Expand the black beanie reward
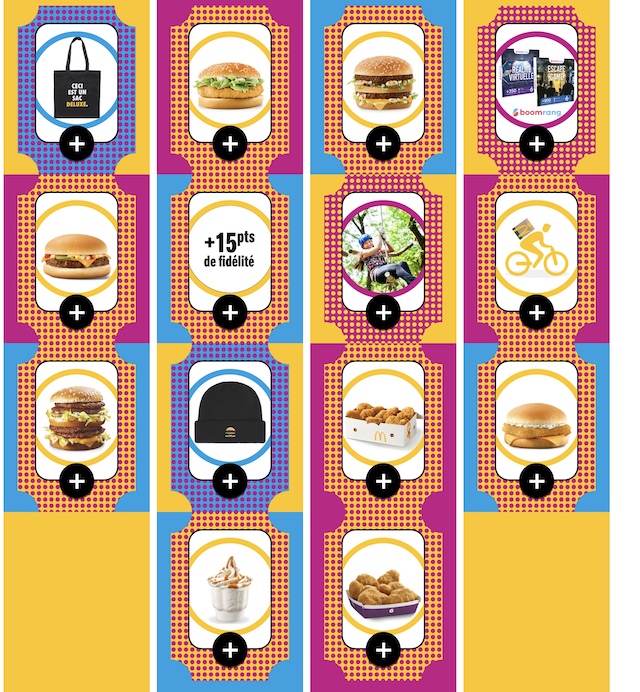The image size is (640, 692). click(x=231, y=482)
